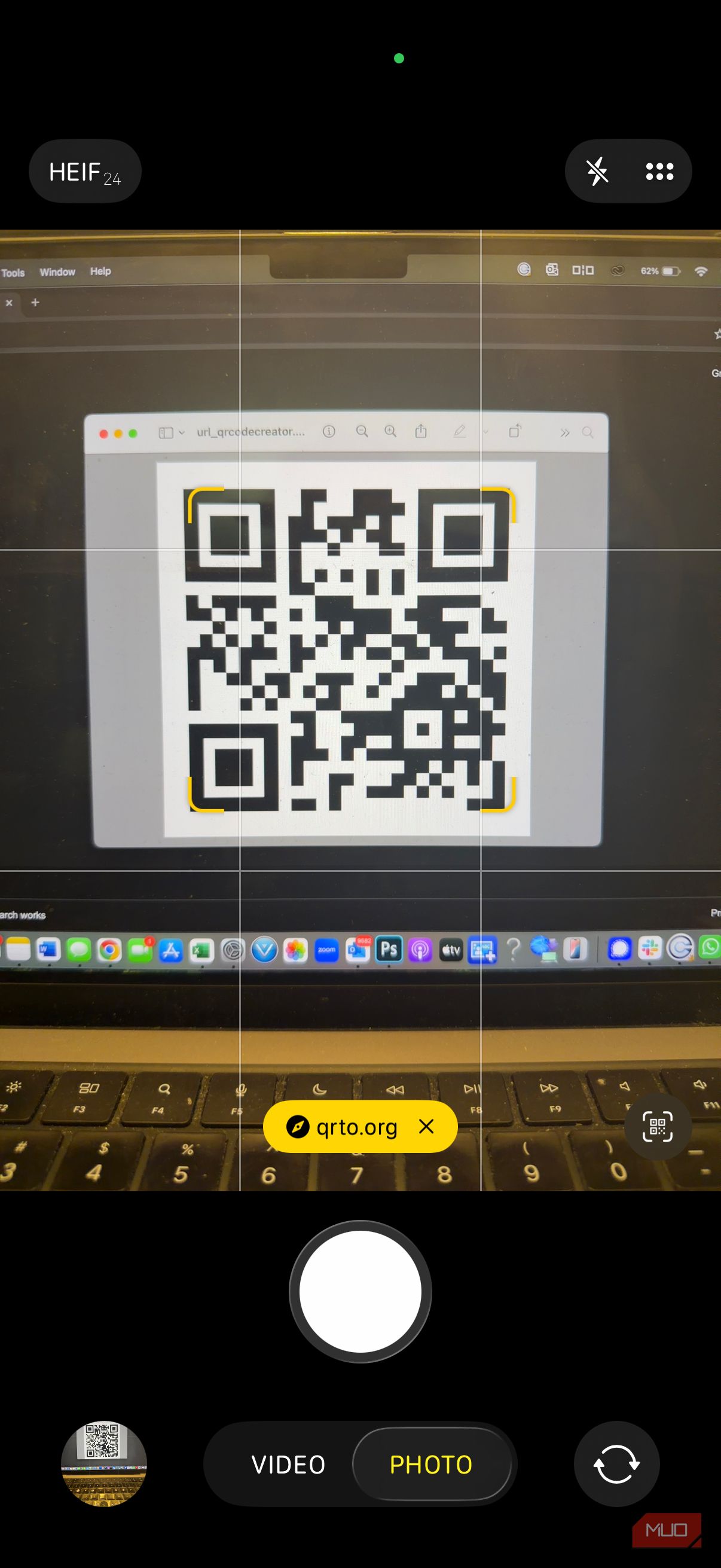Select the PHOTO mode

432,1465
